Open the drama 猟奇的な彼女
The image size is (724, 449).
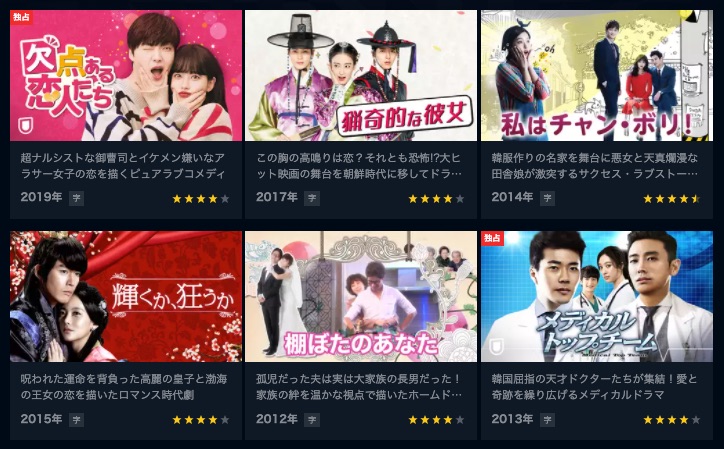pyautogui.click(x=361, y=76)
